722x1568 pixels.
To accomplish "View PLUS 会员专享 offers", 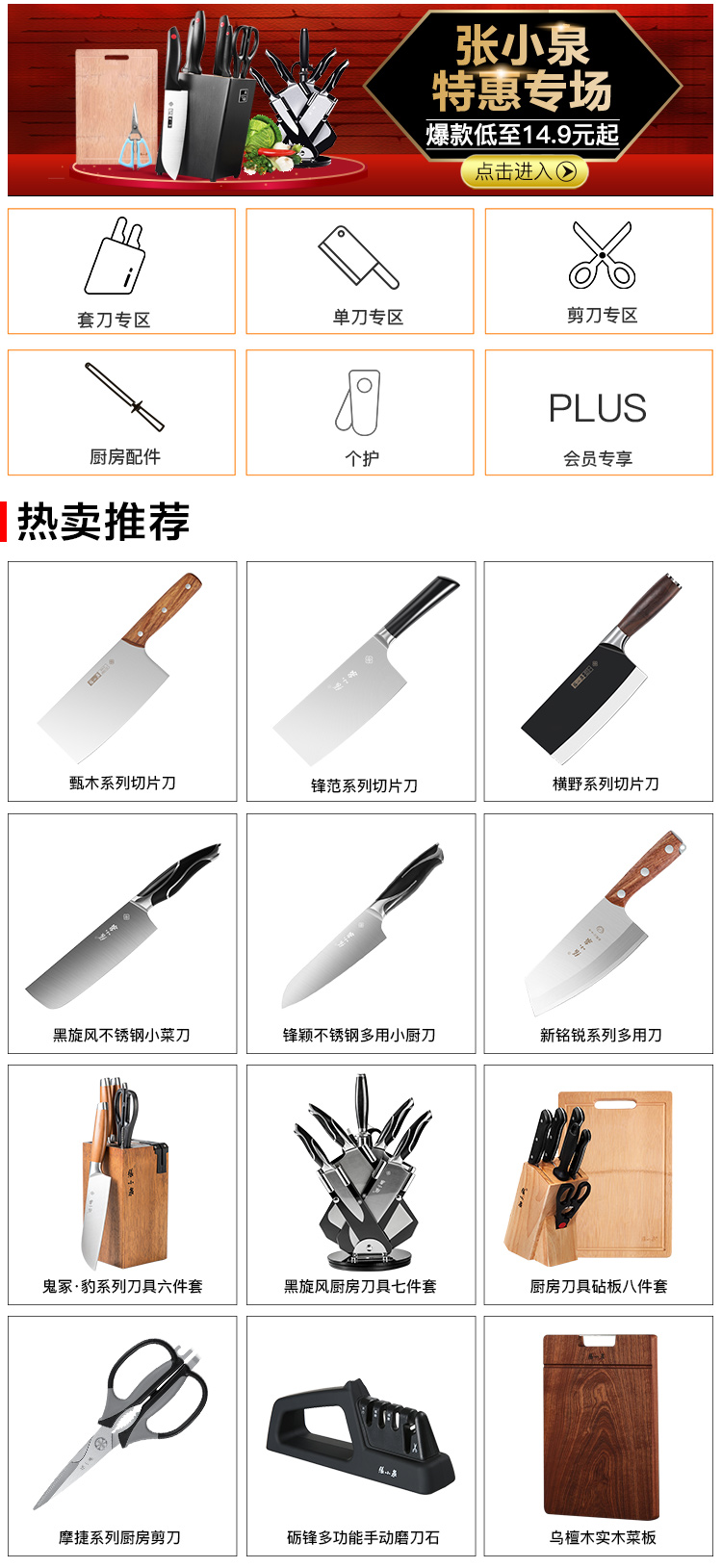I will point(599,412).
